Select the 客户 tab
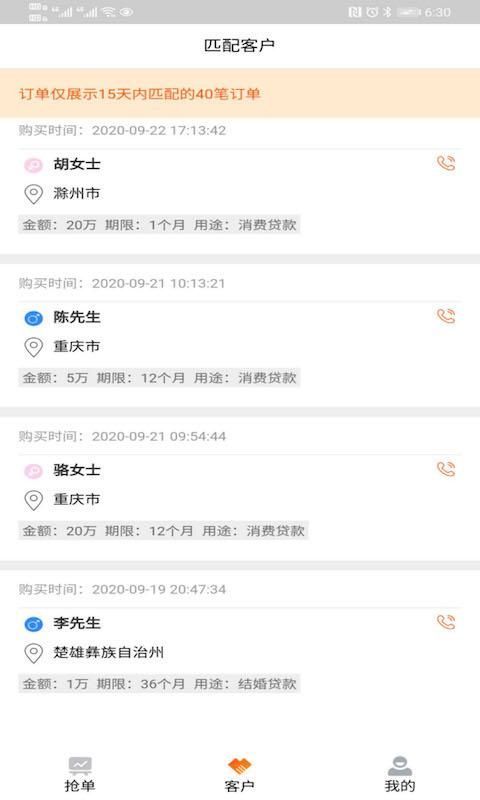Screen dimensions: 480x800 click(240, 774)
